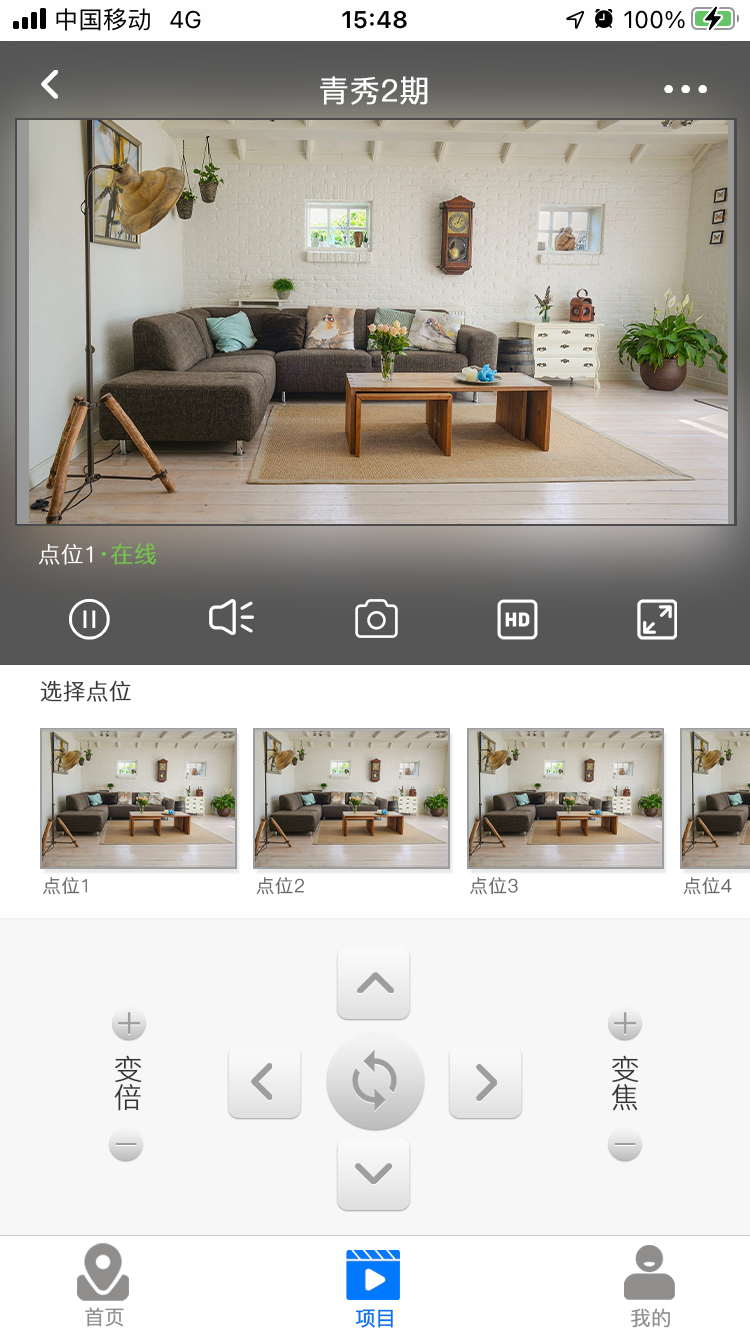Select the 点位3 camera thumbnail
This screenshot has width=750, height=1334.
pyautogui.click(x=565, y=798)
